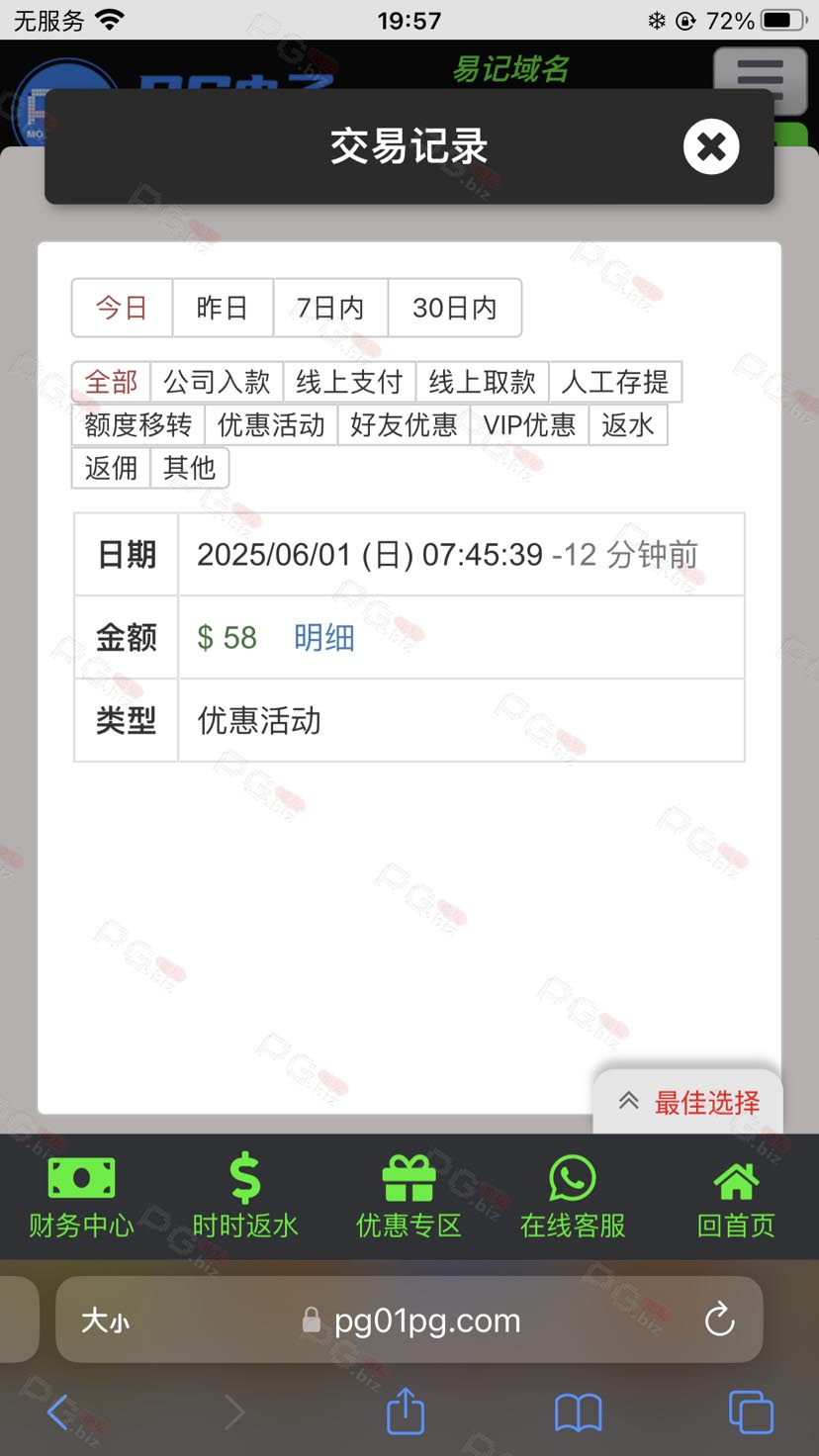Filter records by 公司入款
Image resolution: width=819 pixels, height=1456 pixels.
click(x=217, y=382)
